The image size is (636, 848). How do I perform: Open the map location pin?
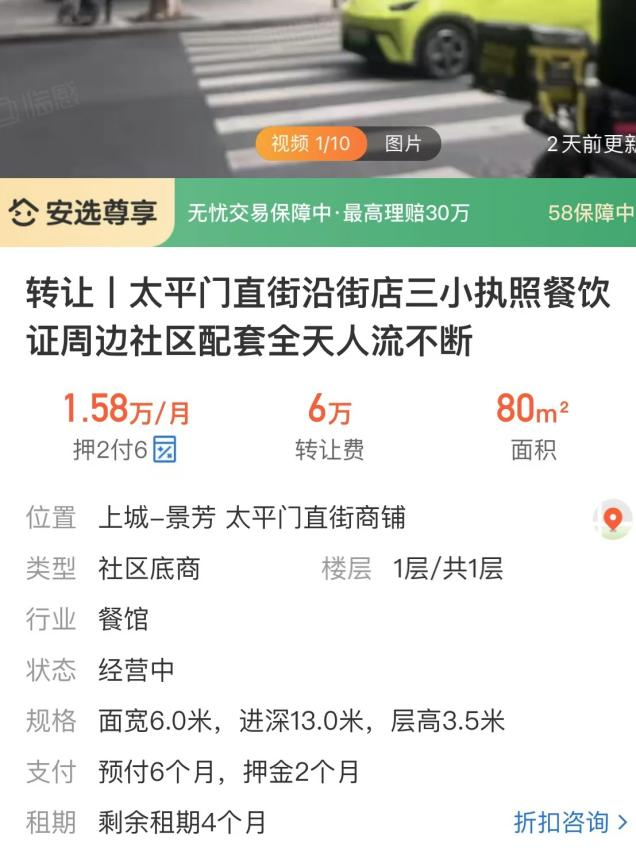point(612,519)
